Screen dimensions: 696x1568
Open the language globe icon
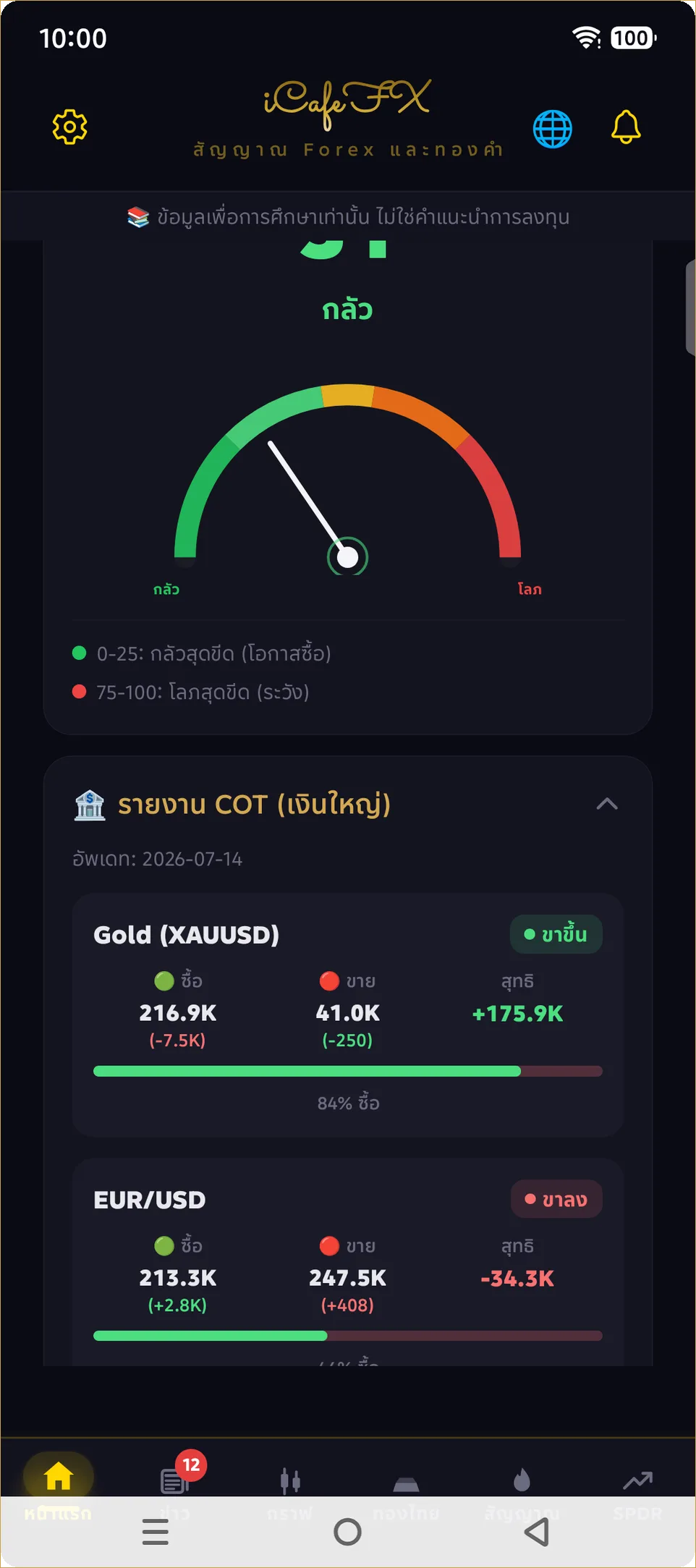pyautogui.click(x=553, y=128)
